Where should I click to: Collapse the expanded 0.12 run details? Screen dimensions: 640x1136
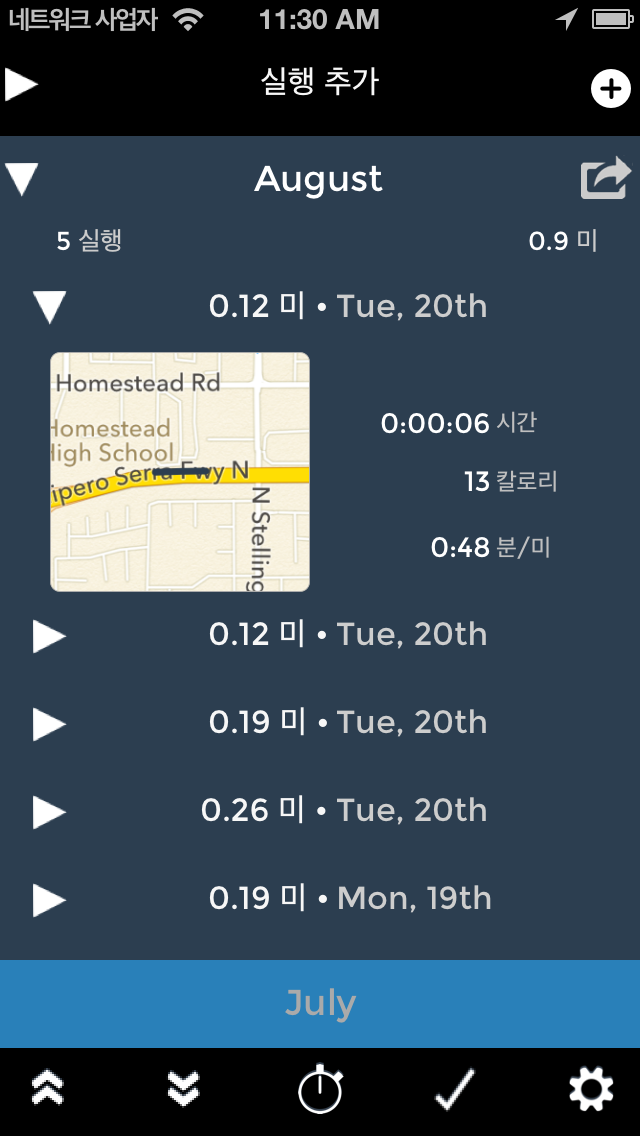(x=49, y=307)
